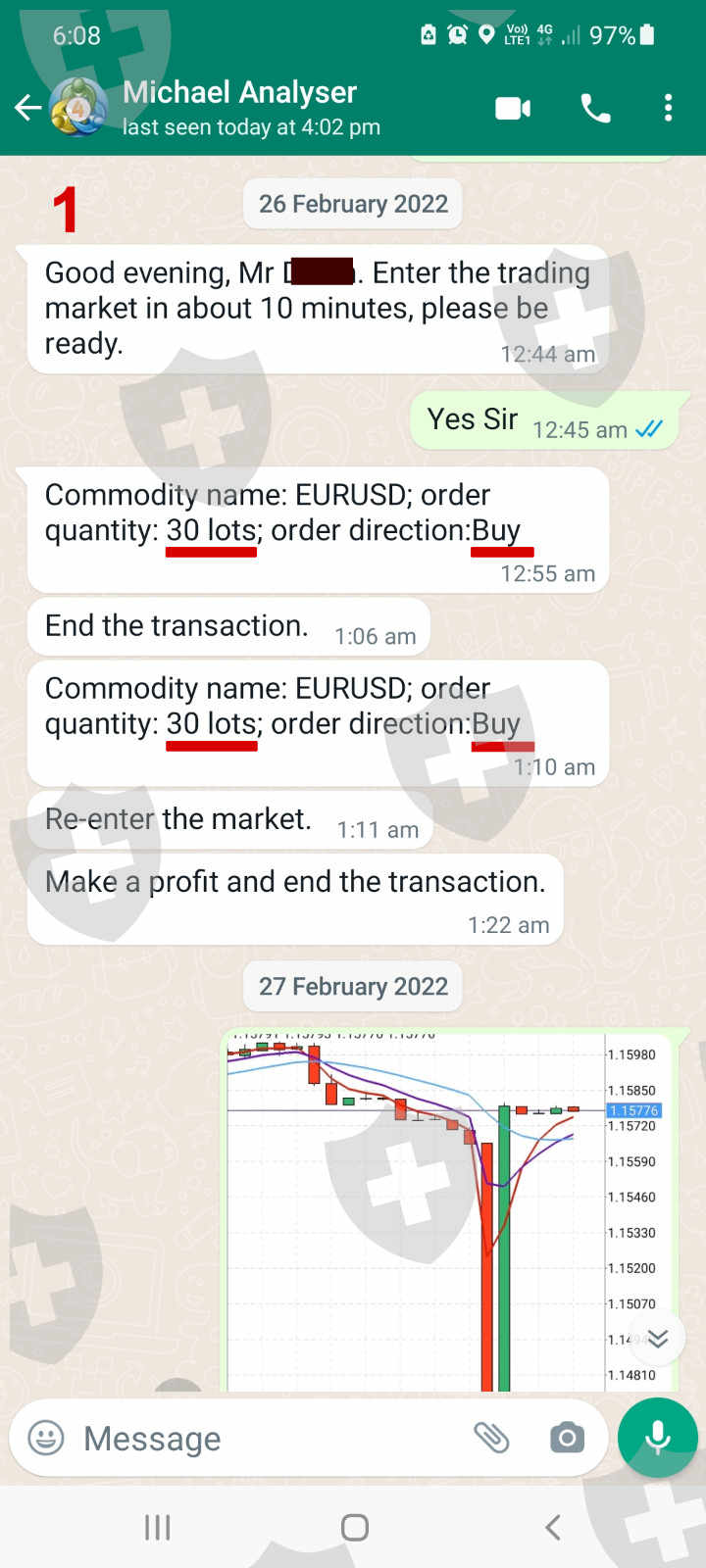The width and height of the screenshot is (706, 1568).
Task: Go to the home screen
Action: [354, 1527]
